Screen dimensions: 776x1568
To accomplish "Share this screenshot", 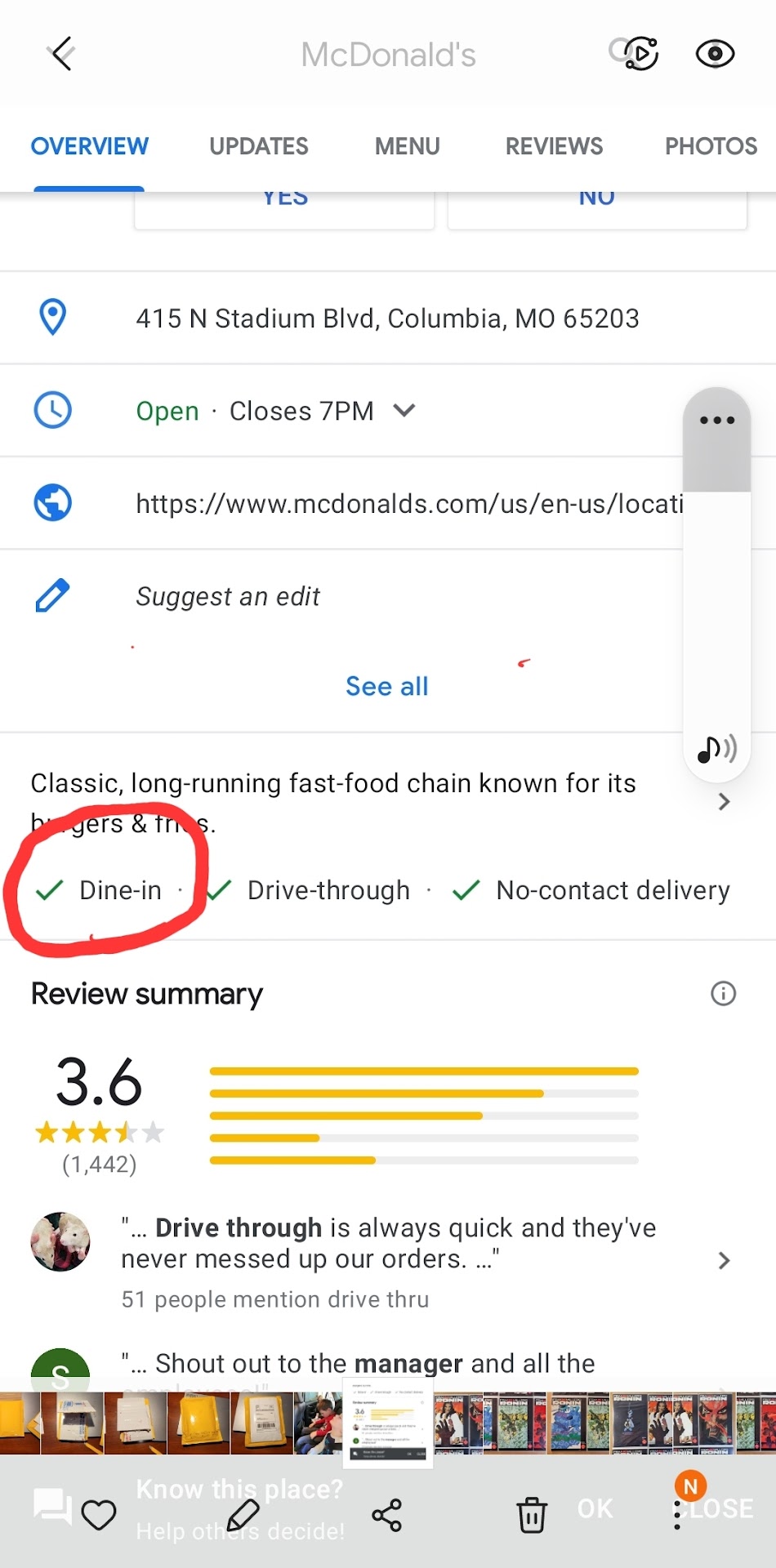I will pos(386,1515).
